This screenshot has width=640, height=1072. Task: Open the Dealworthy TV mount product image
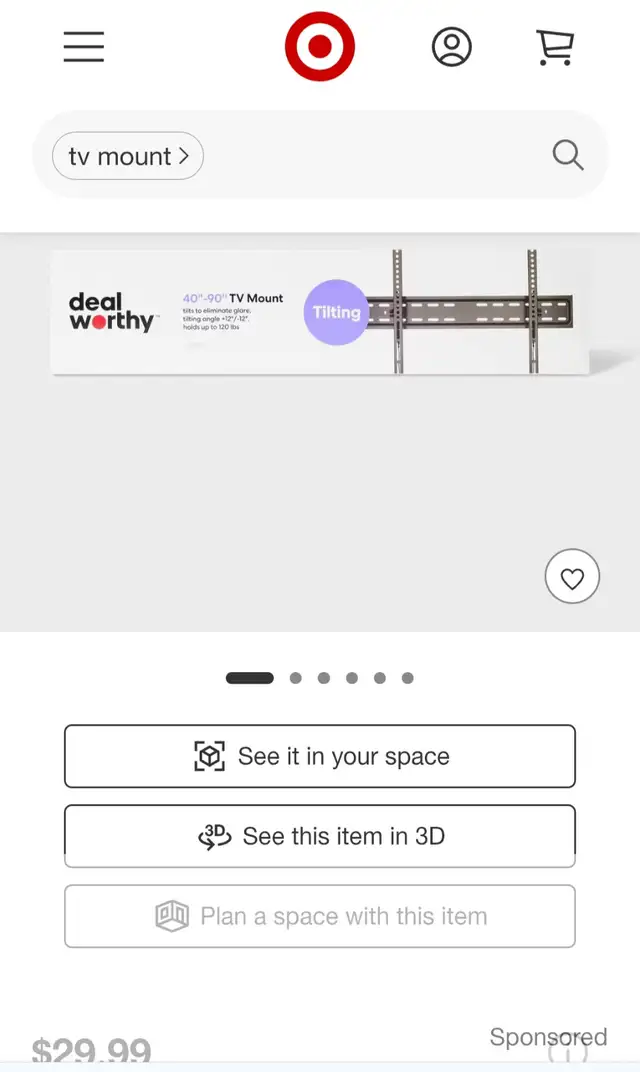click(320, 312)
